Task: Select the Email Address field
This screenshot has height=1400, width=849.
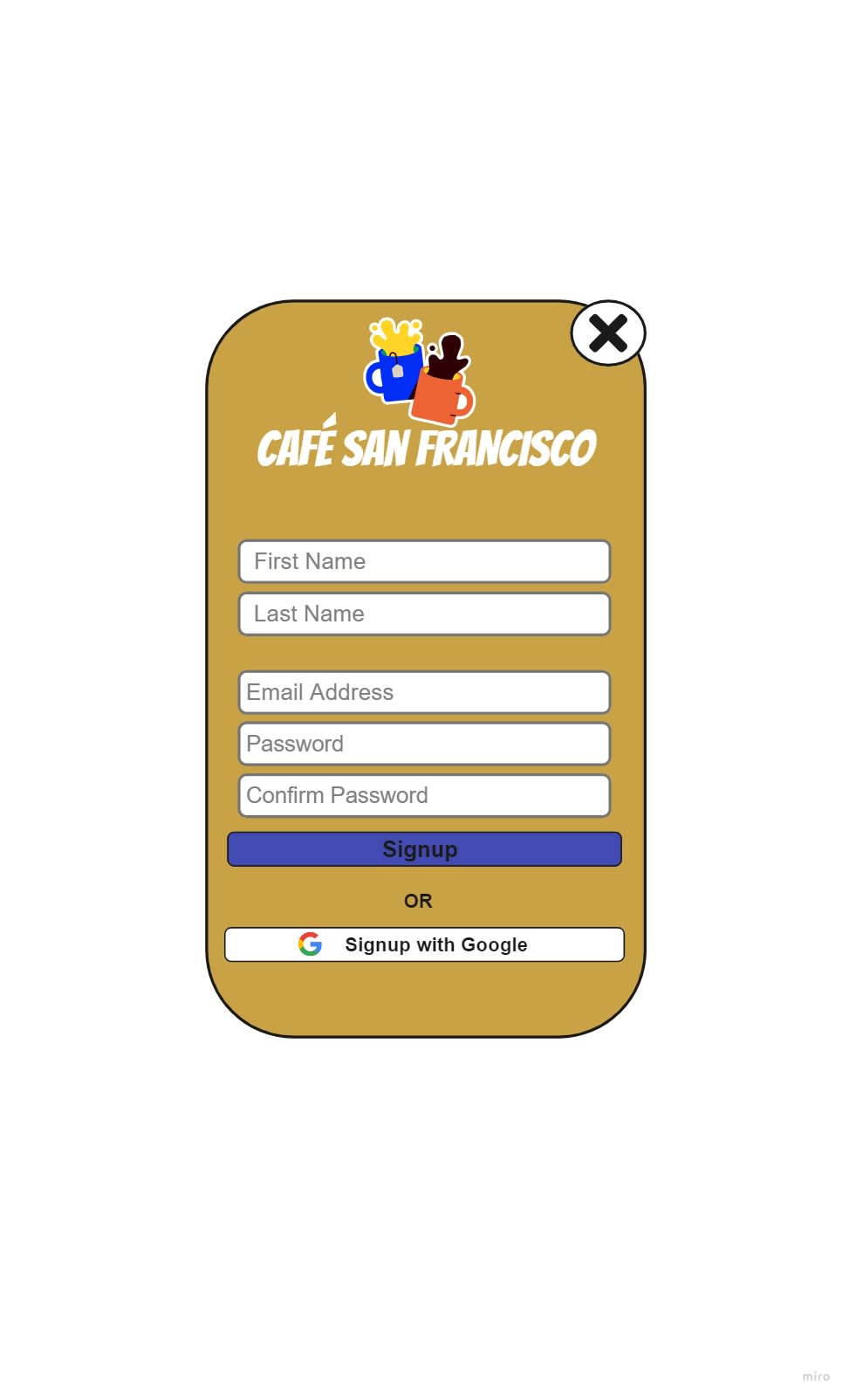Action: [x=424, y=692]
